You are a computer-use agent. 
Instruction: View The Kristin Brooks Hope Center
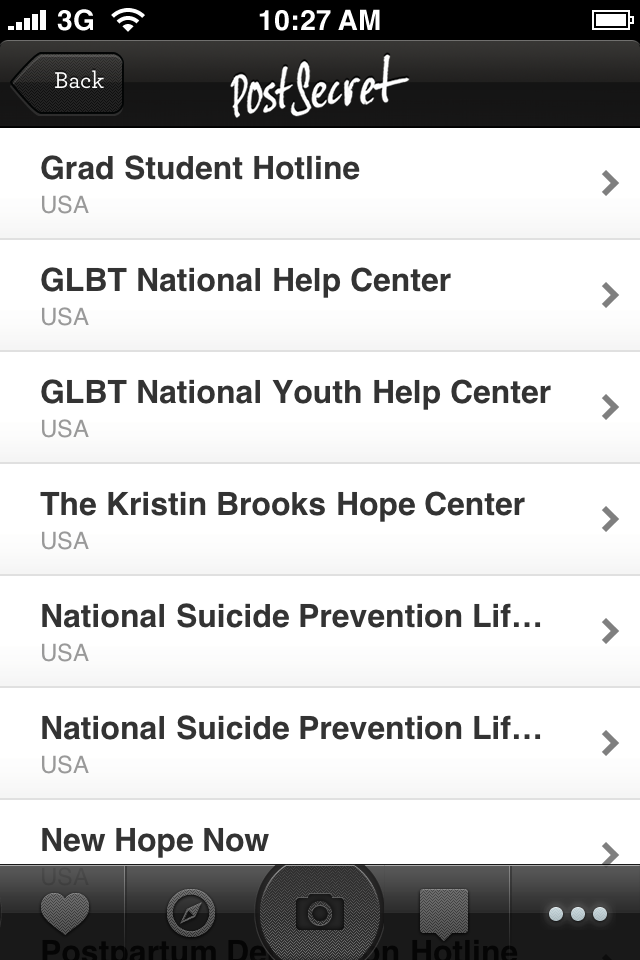pos(320,520)
